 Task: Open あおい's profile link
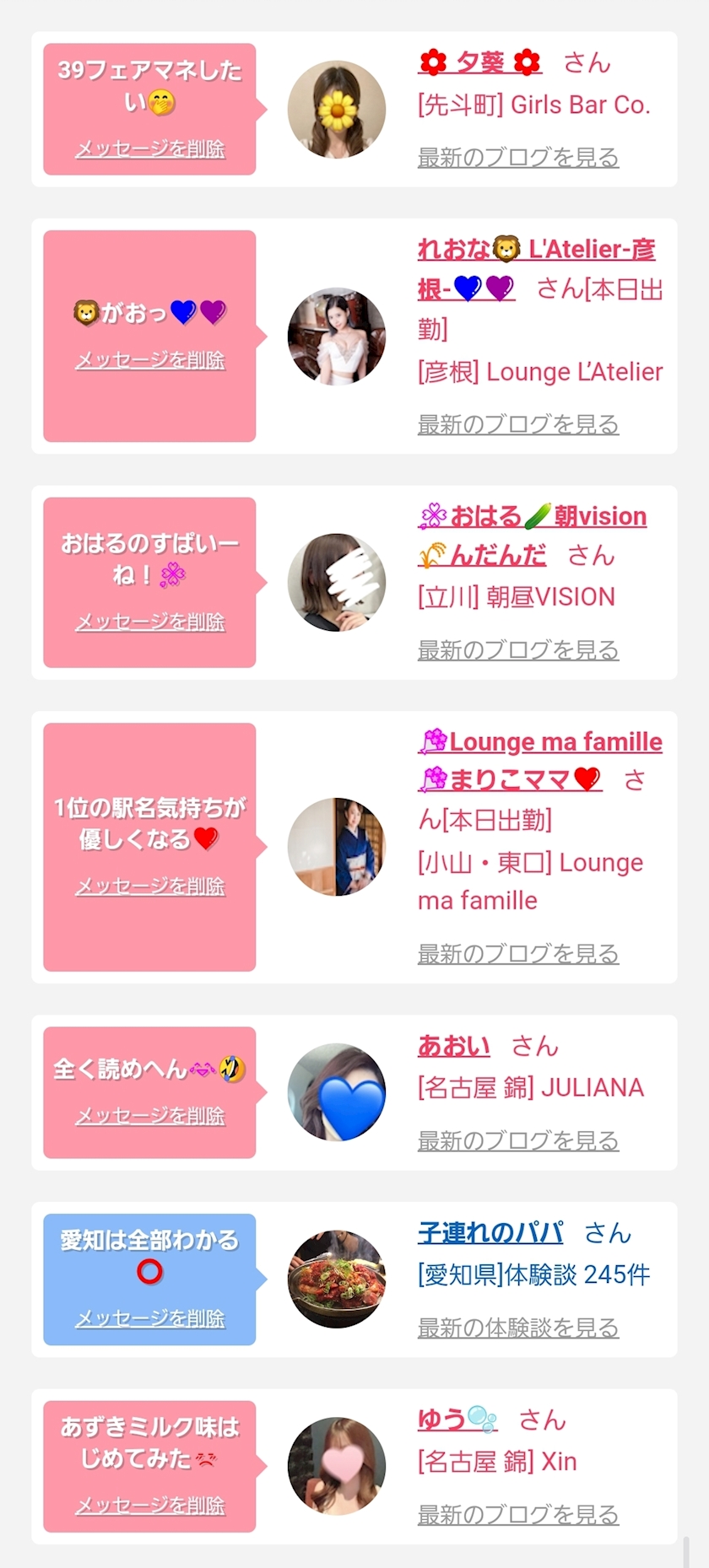tap(454, 1046)
